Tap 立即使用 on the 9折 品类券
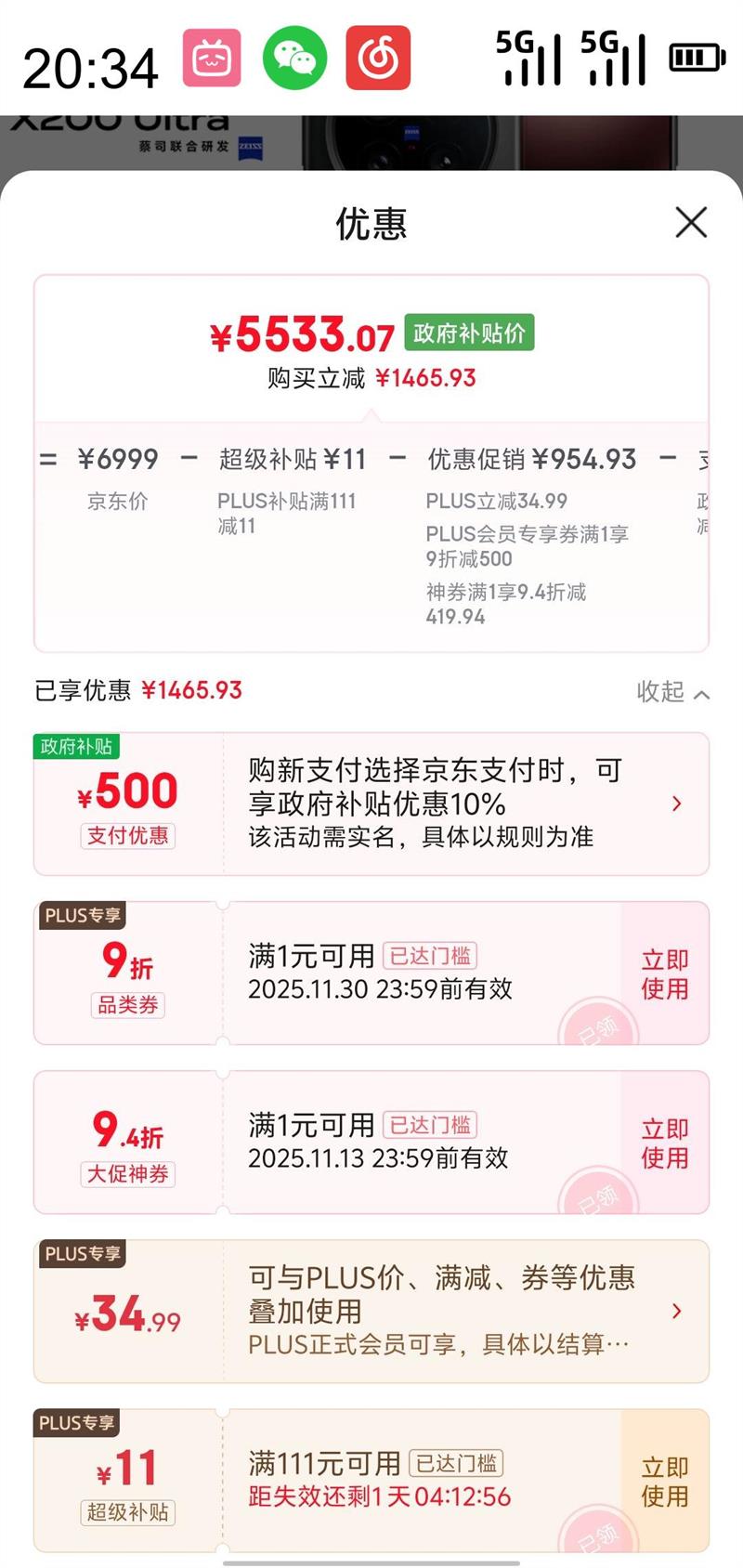Viewport: 743px width, 1568px height. [663, 972]
